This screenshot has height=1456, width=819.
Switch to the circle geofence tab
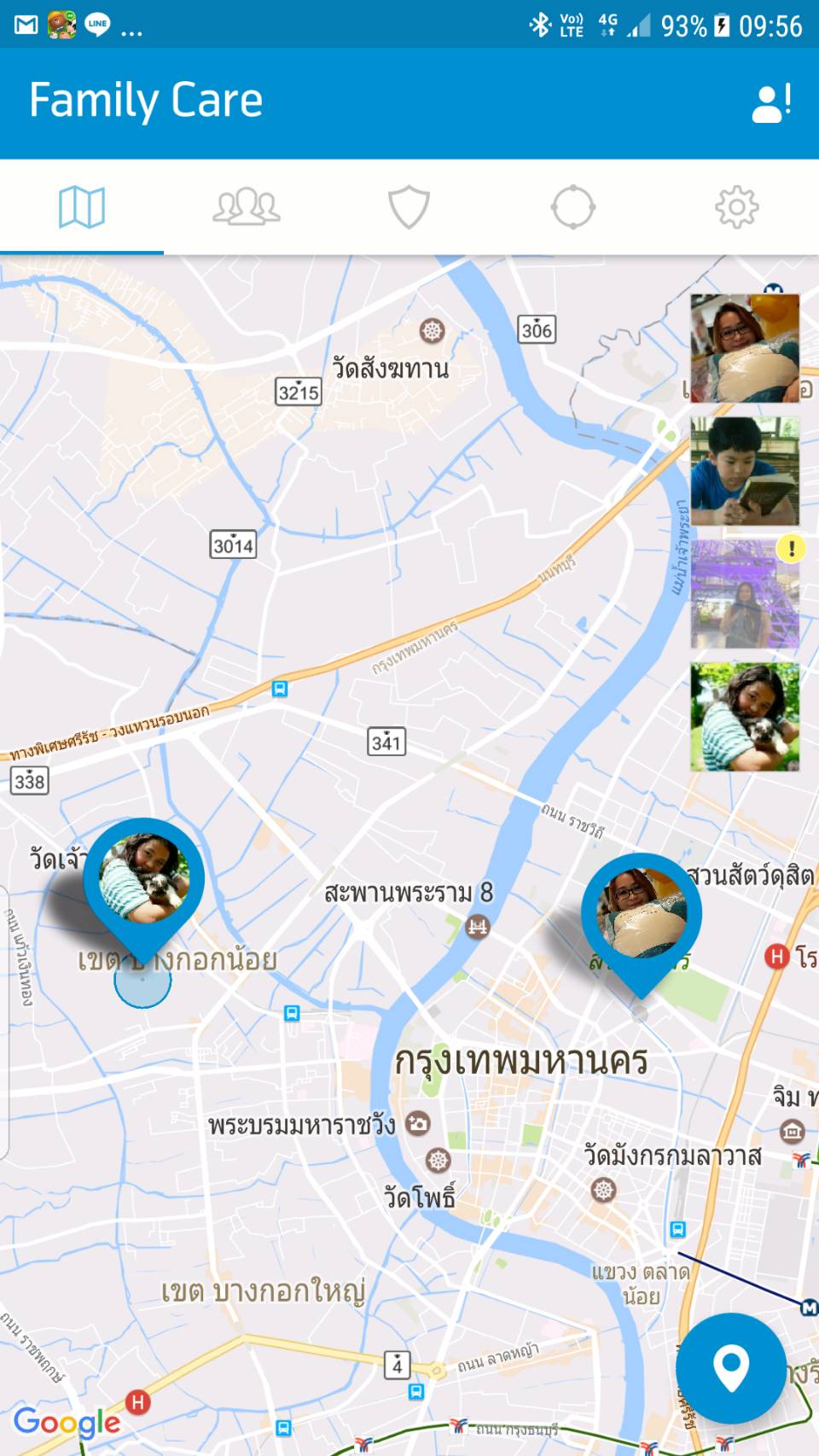(x=572, y=207)
